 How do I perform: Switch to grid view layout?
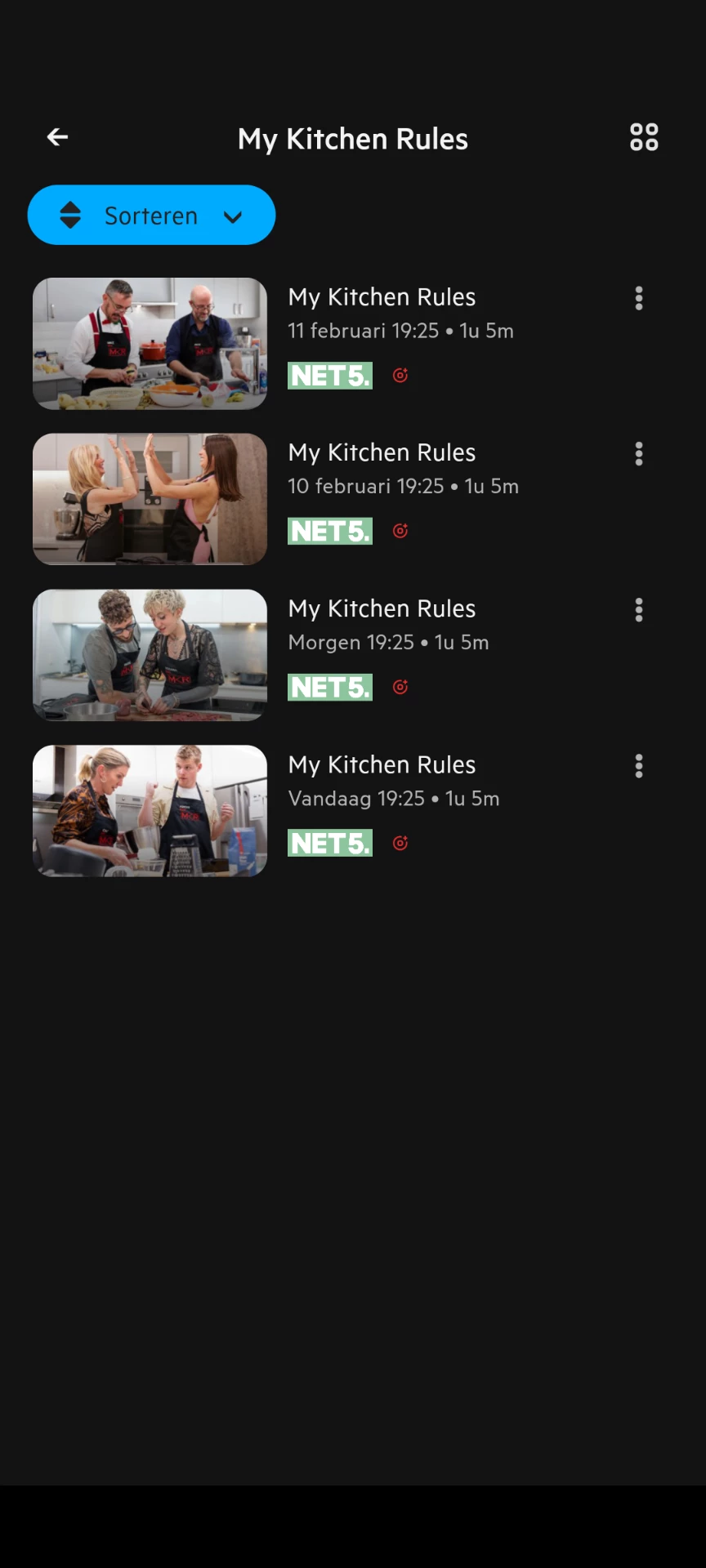[644, 137]
